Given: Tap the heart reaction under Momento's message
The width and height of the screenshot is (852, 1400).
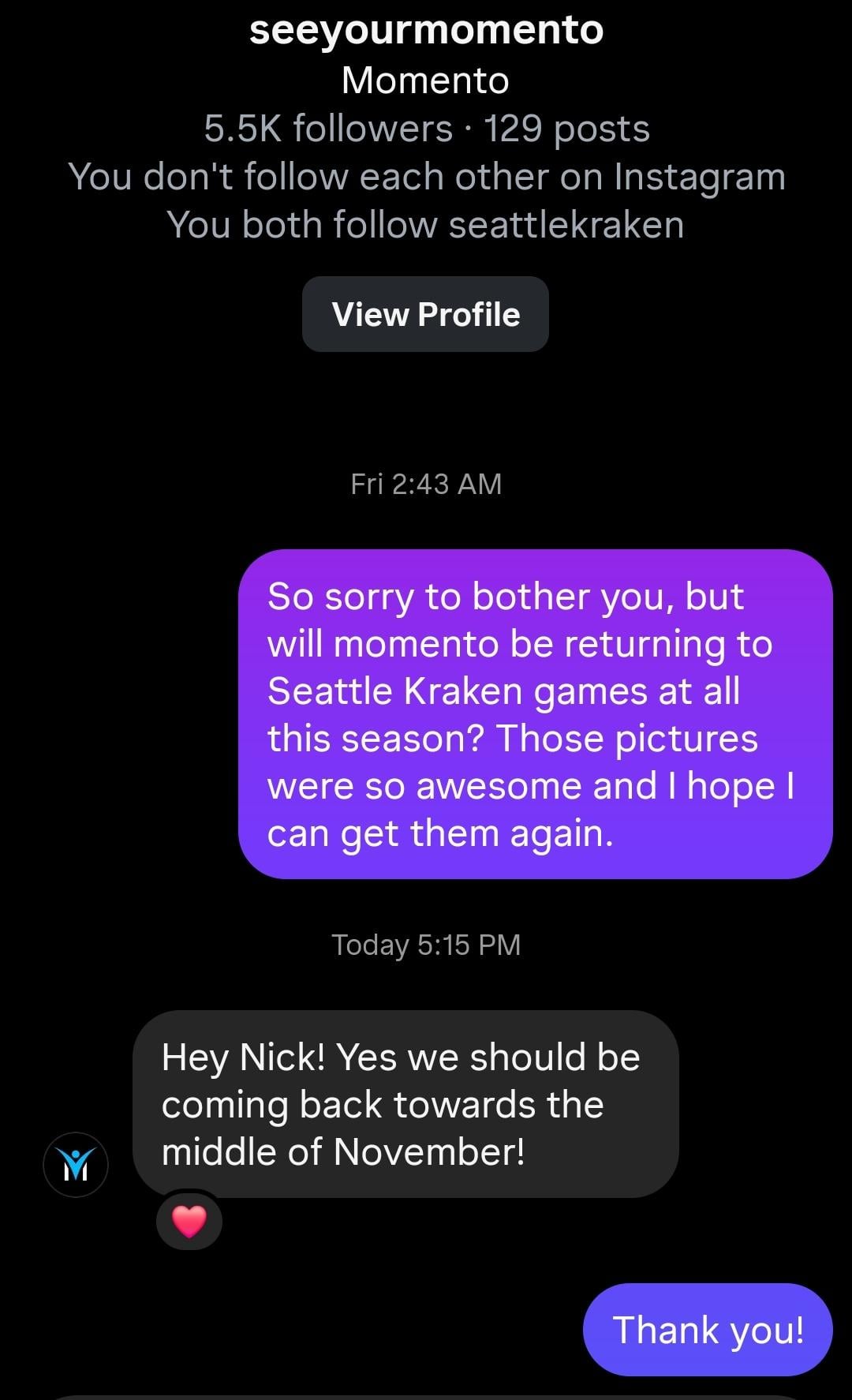Looking at the screenshot, I should [x=189, y=1221].
